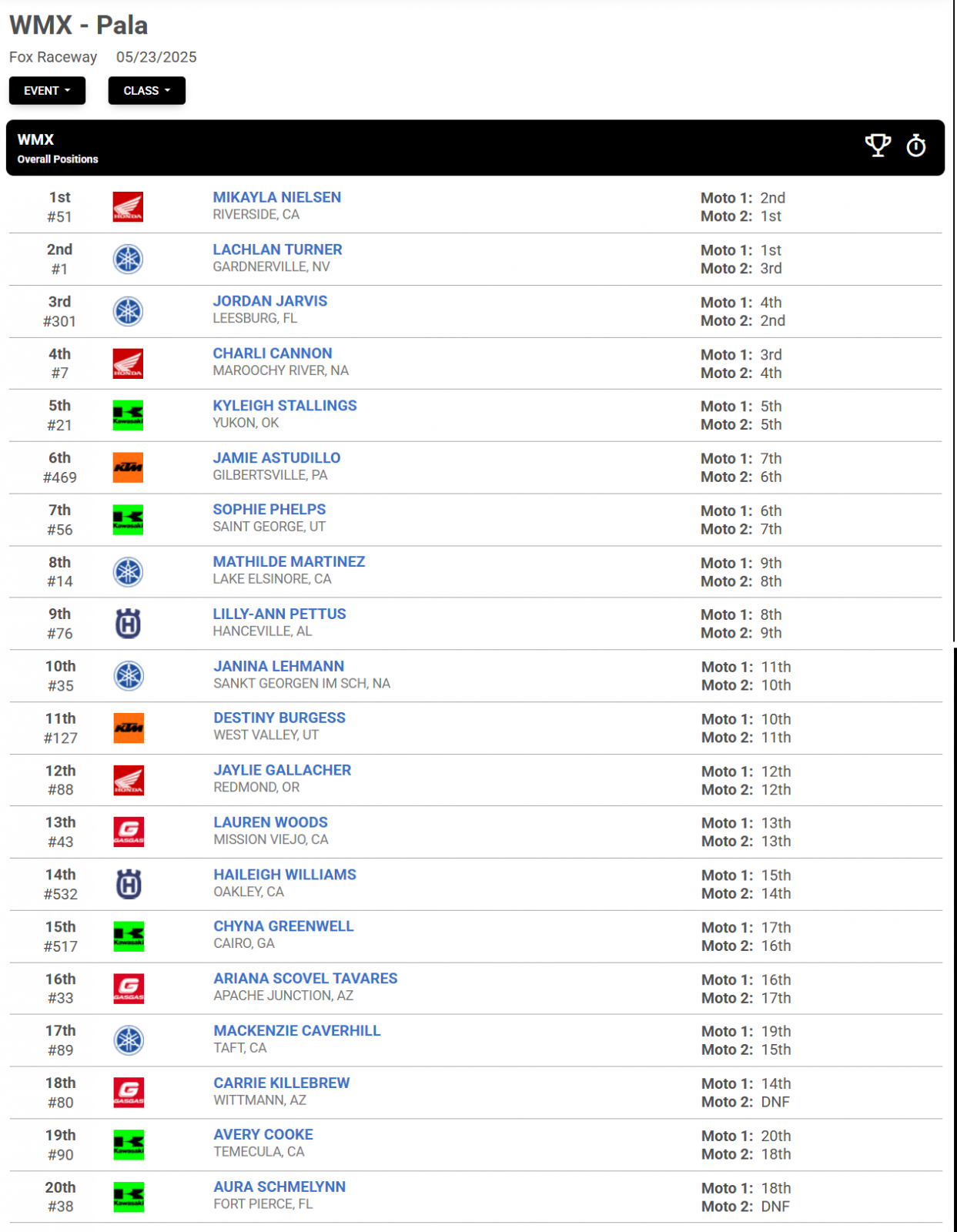Select Jaylie Gallacher's name
This screenshot has width=957, height=1232.
pos(282,771)
